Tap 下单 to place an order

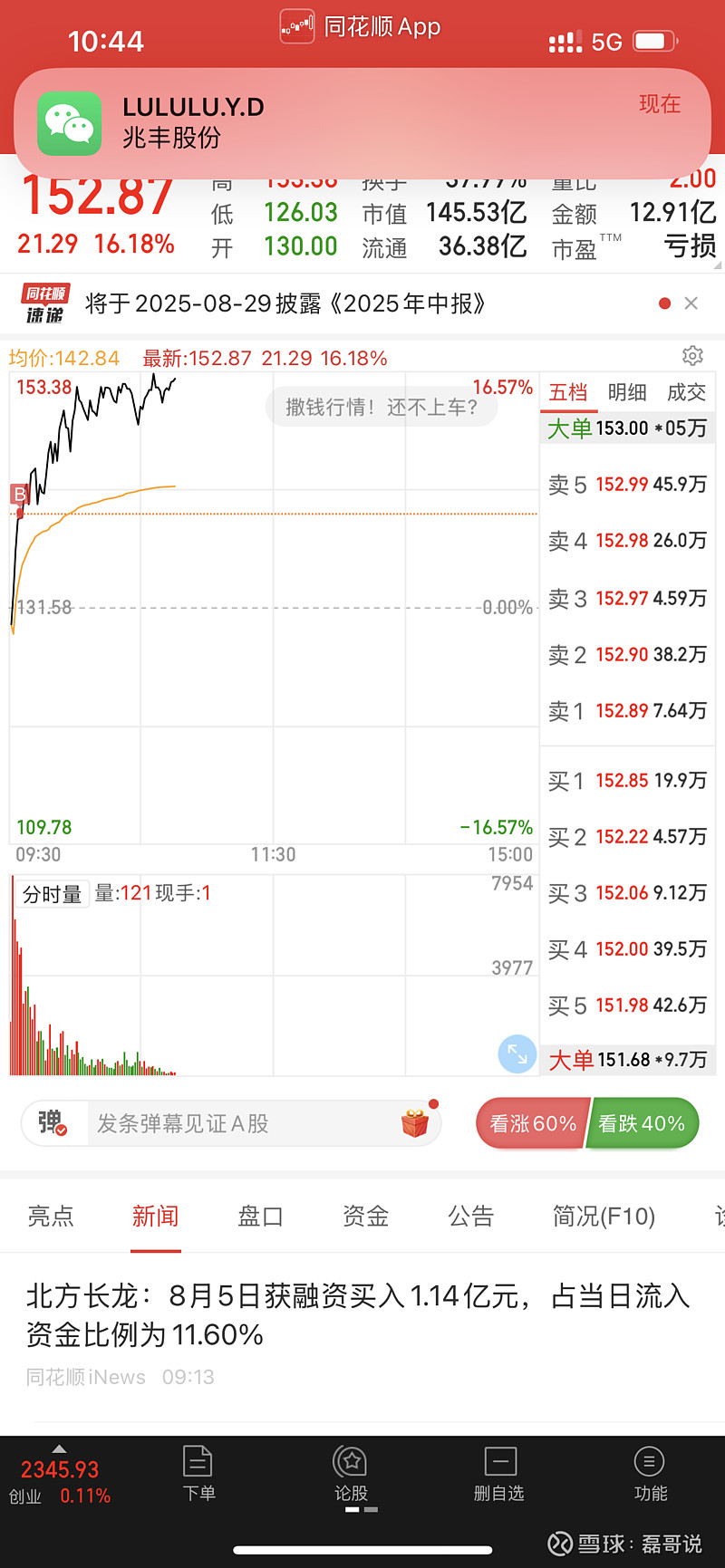[x=198, y=1474]
